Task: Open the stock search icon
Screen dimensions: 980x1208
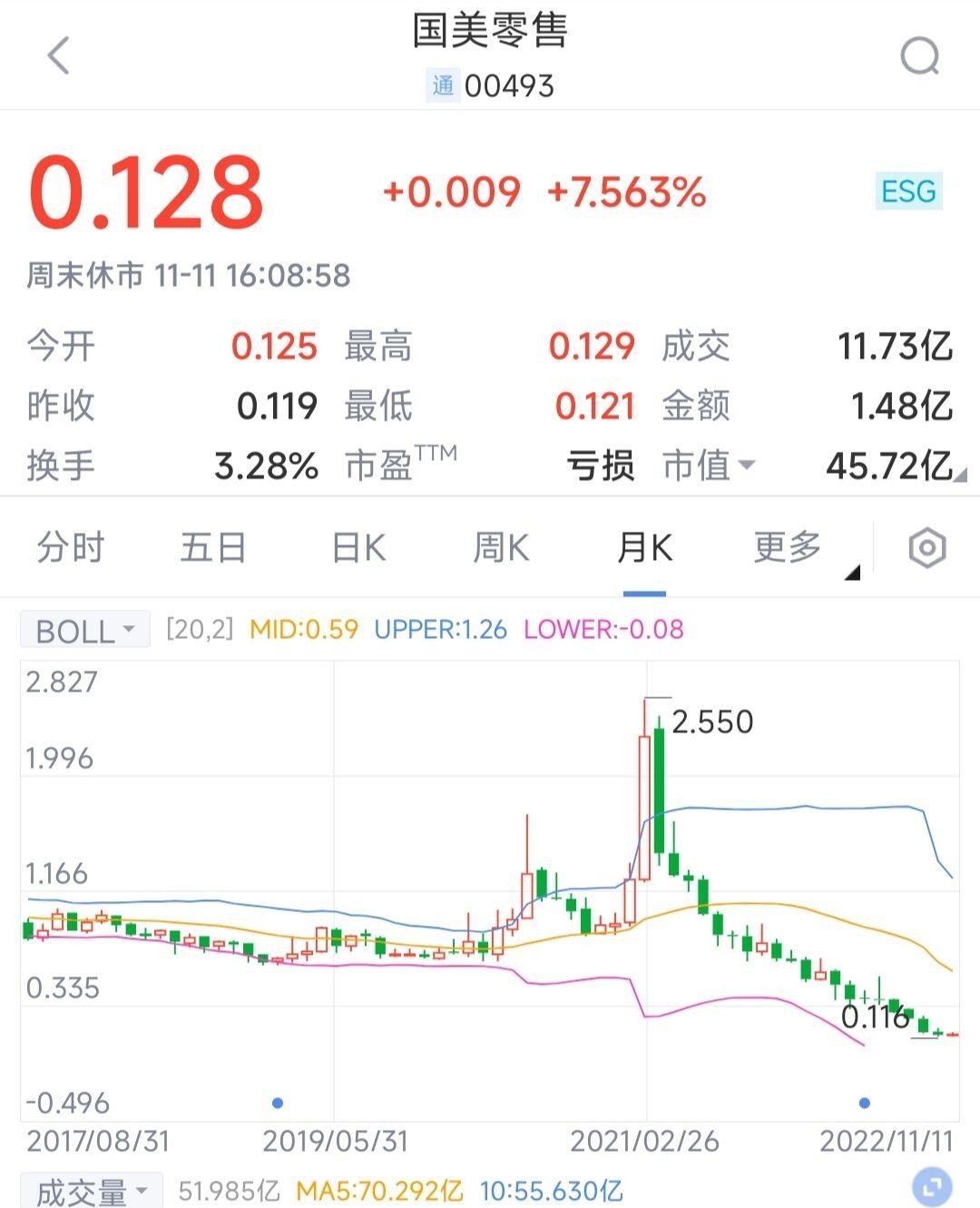Action: tap(919, 56)
